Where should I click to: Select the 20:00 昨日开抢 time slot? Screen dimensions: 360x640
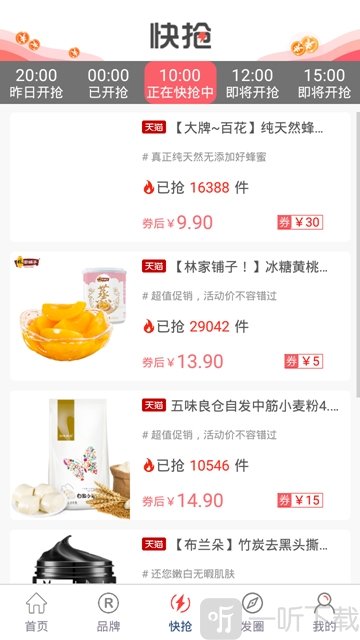point(36,83)
